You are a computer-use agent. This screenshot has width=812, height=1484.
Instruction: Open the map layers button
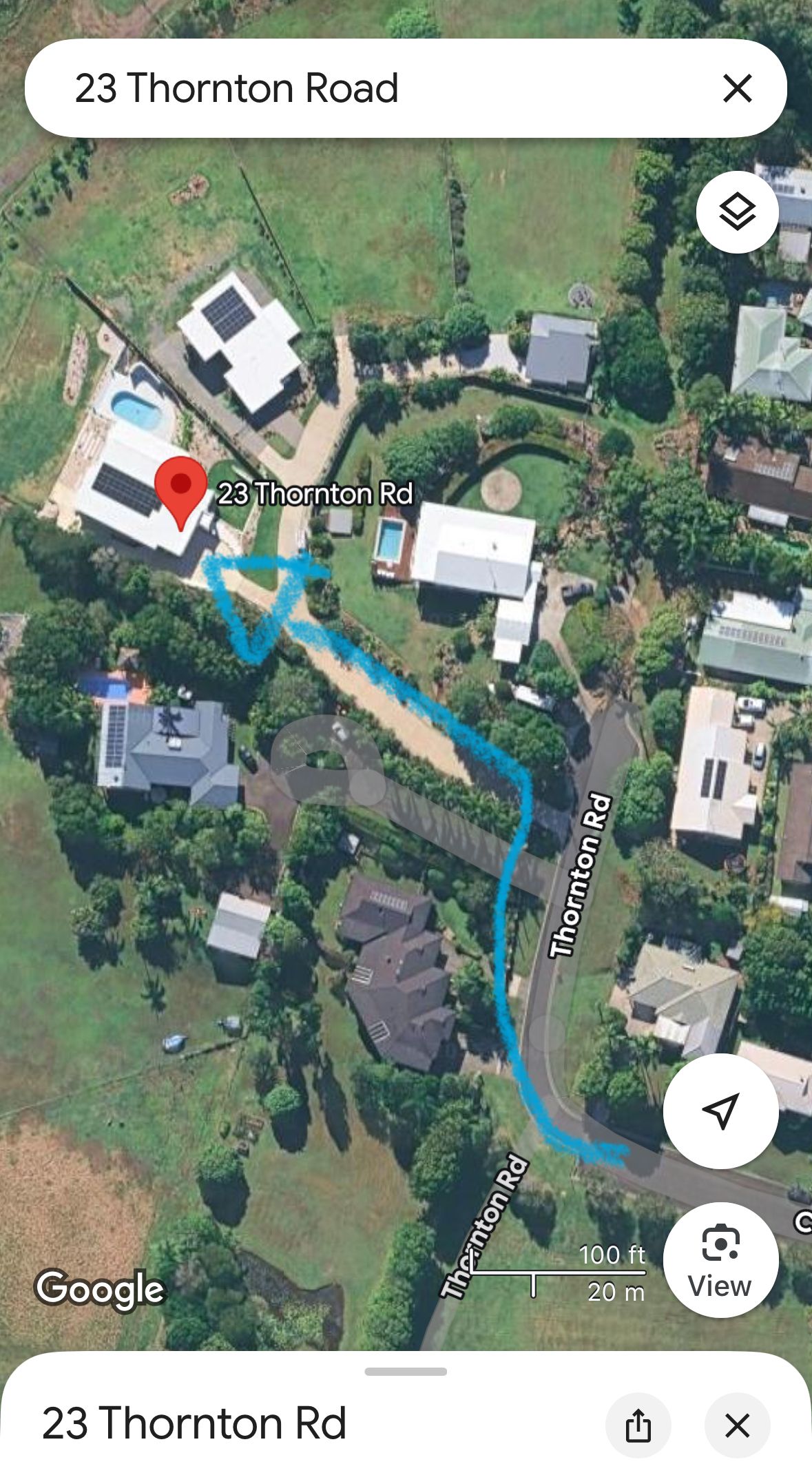pyautogui.click(x=737, y=212)
